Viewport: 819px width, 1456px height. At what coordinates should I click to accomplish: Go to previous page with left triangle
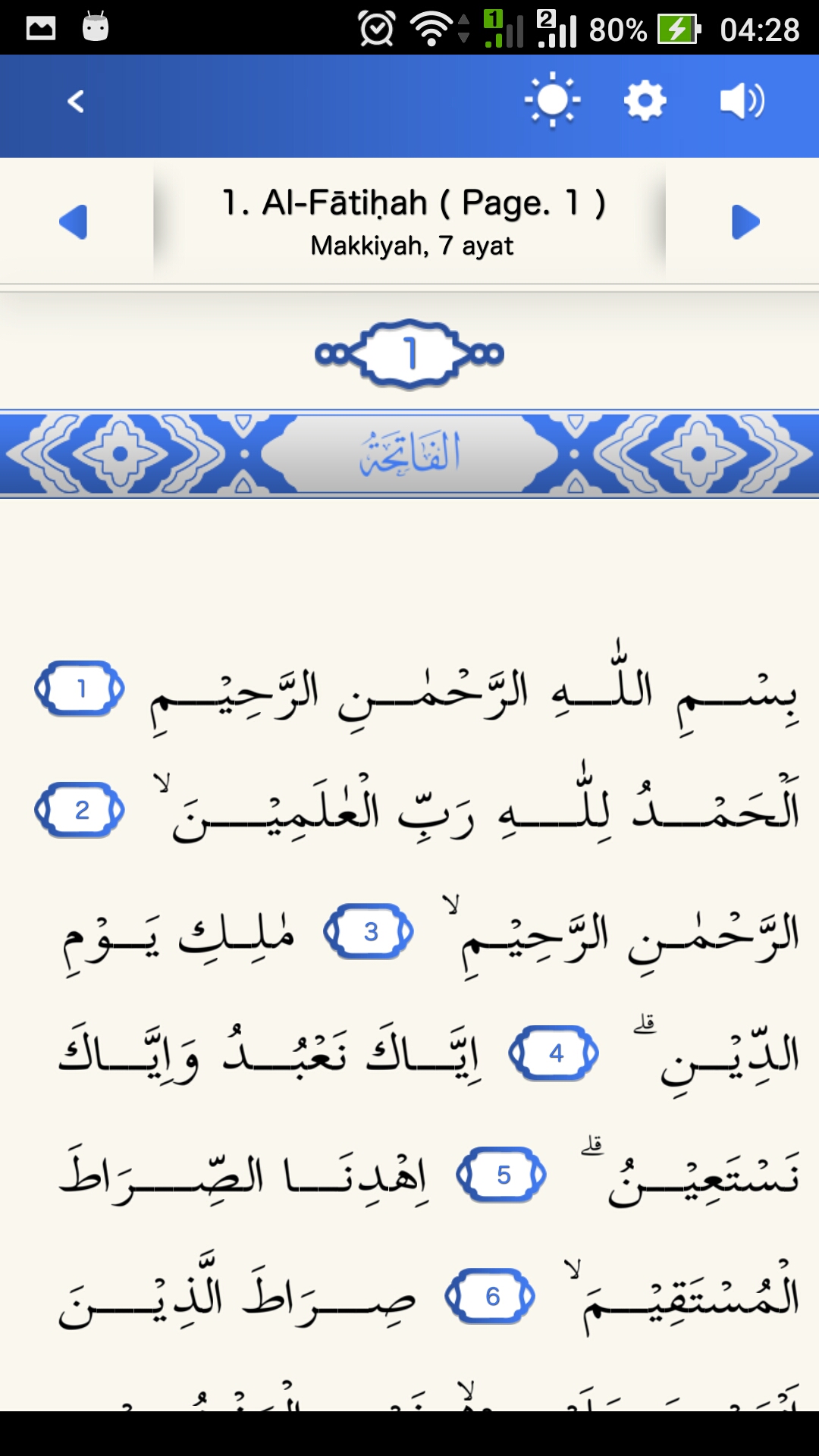tap(74, 222)
